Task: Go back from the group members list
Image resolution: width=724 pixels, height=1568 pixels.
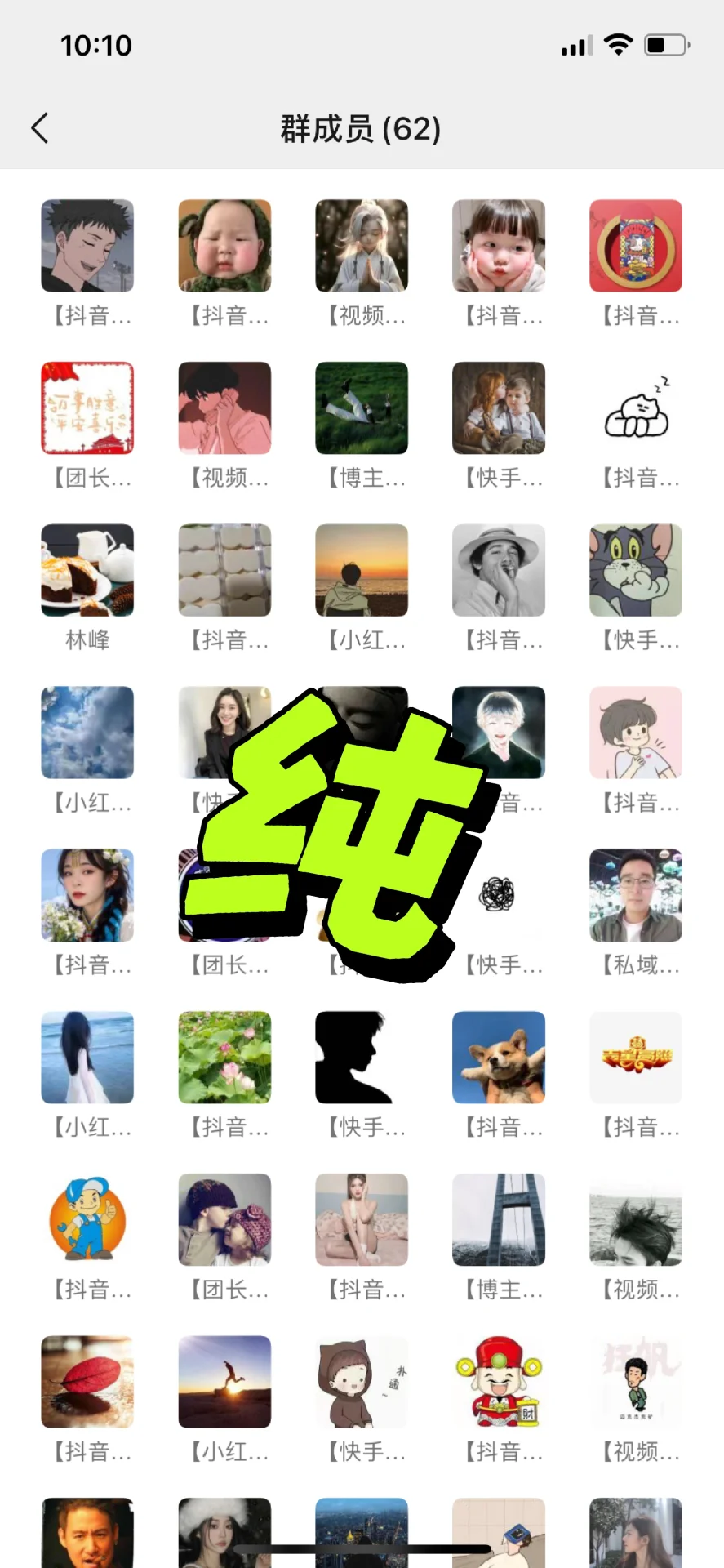Action: tap(40, 128)
